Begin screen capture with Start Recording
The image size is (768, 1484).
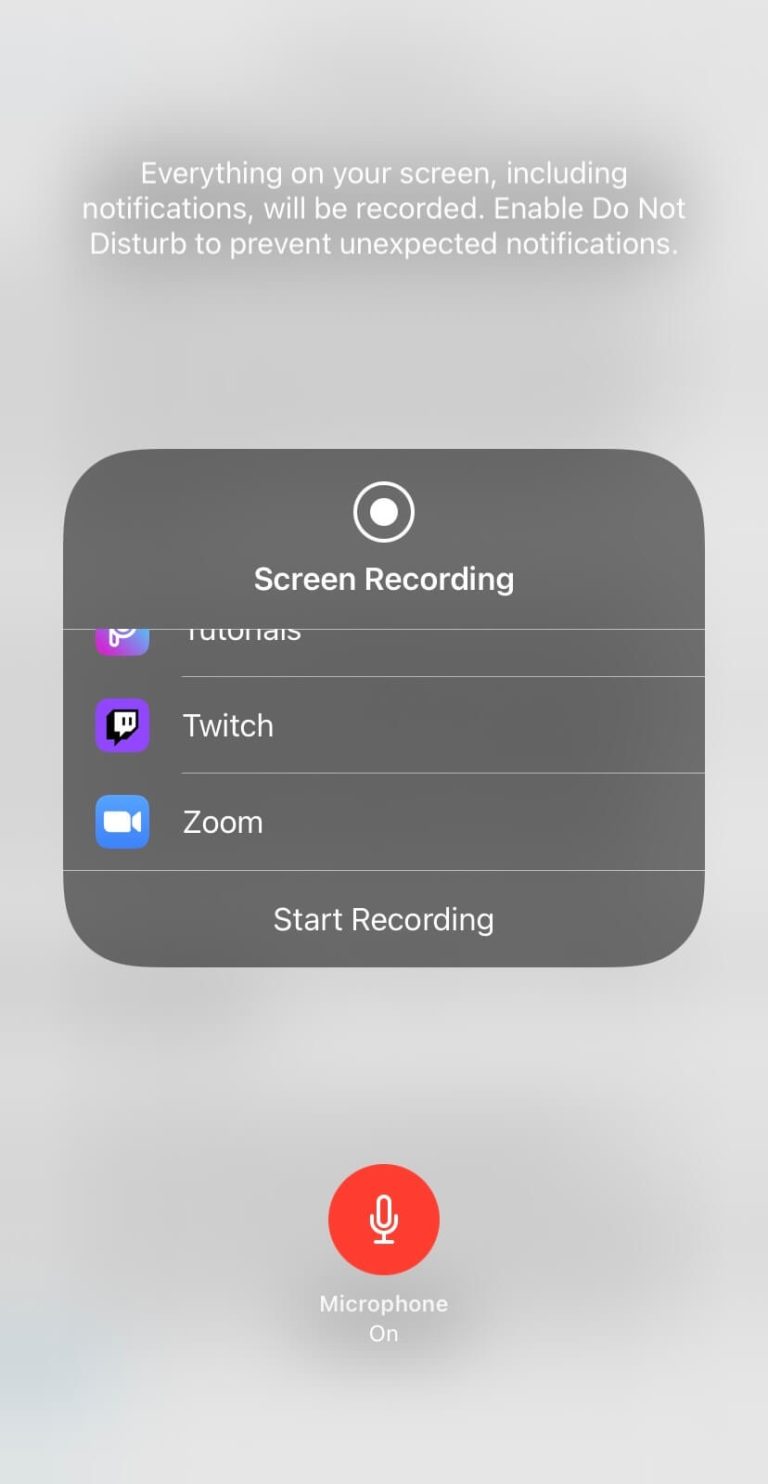pos(384,918)
